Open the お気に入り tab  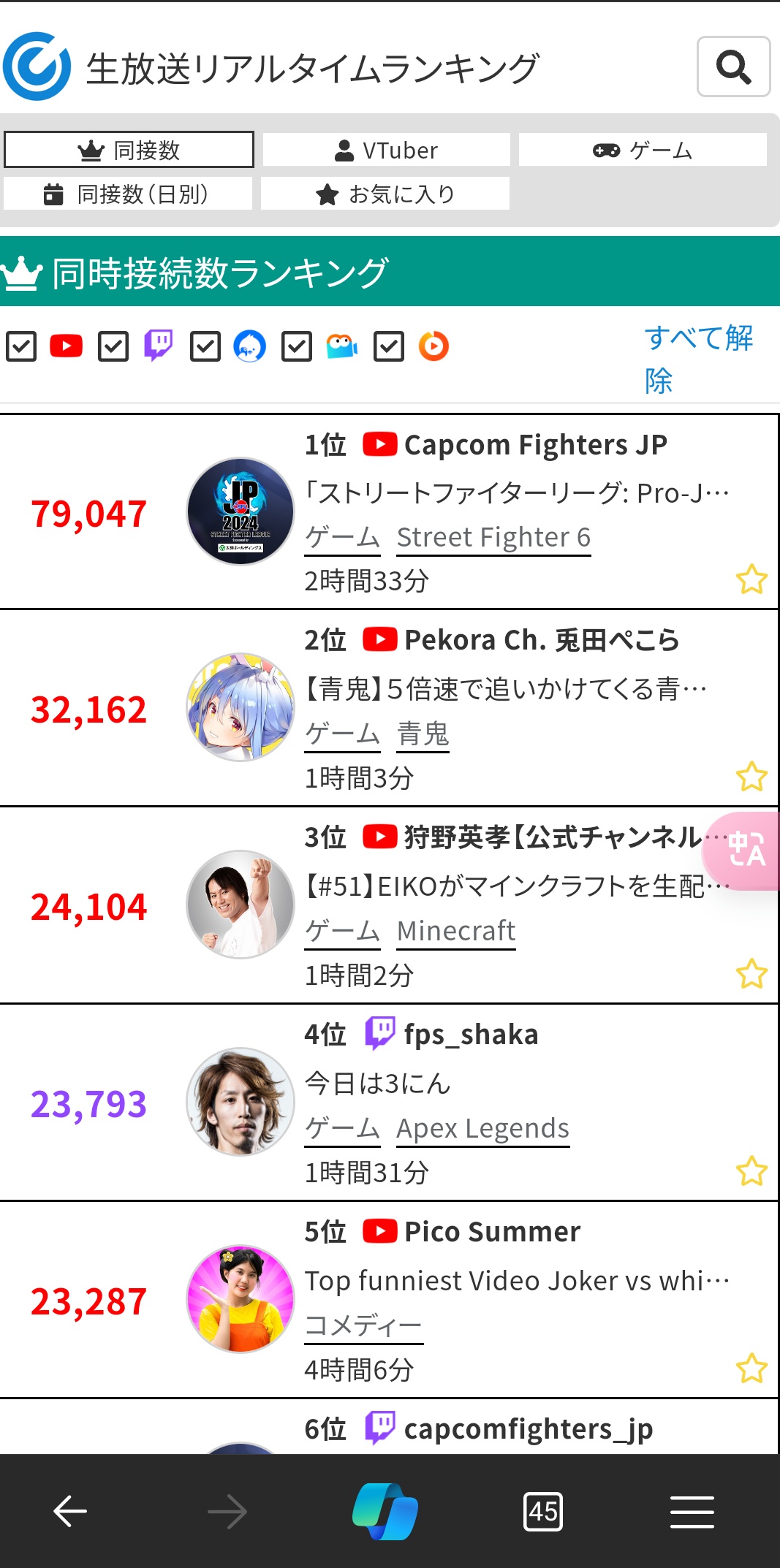(x=385, y=194)
